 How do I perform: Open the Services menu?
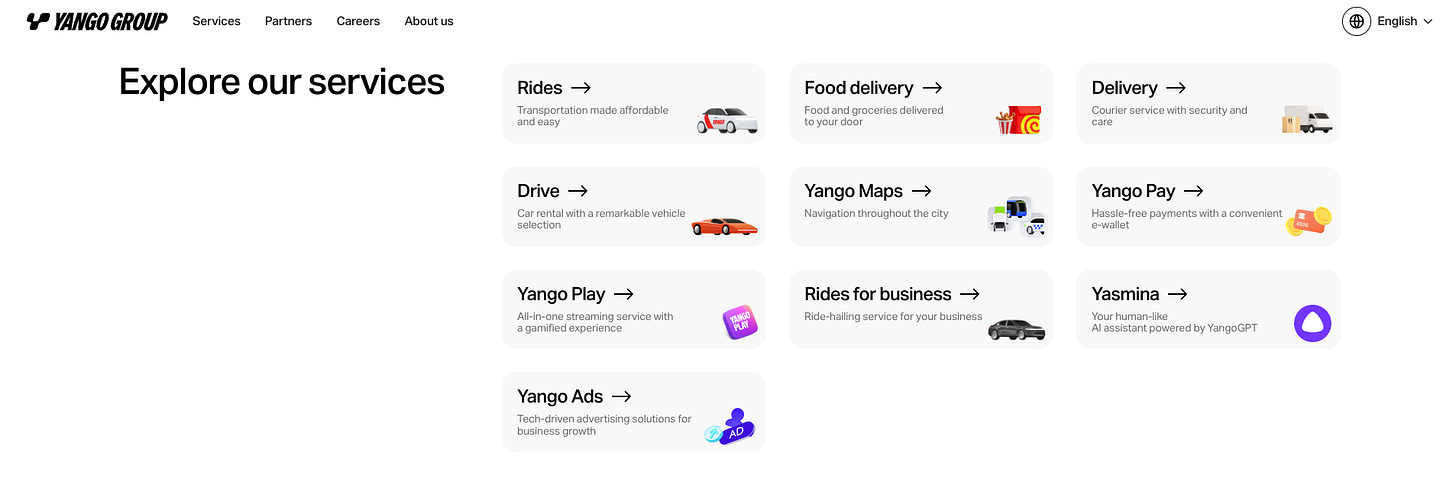pyautogui.click(x=216, y=21)
